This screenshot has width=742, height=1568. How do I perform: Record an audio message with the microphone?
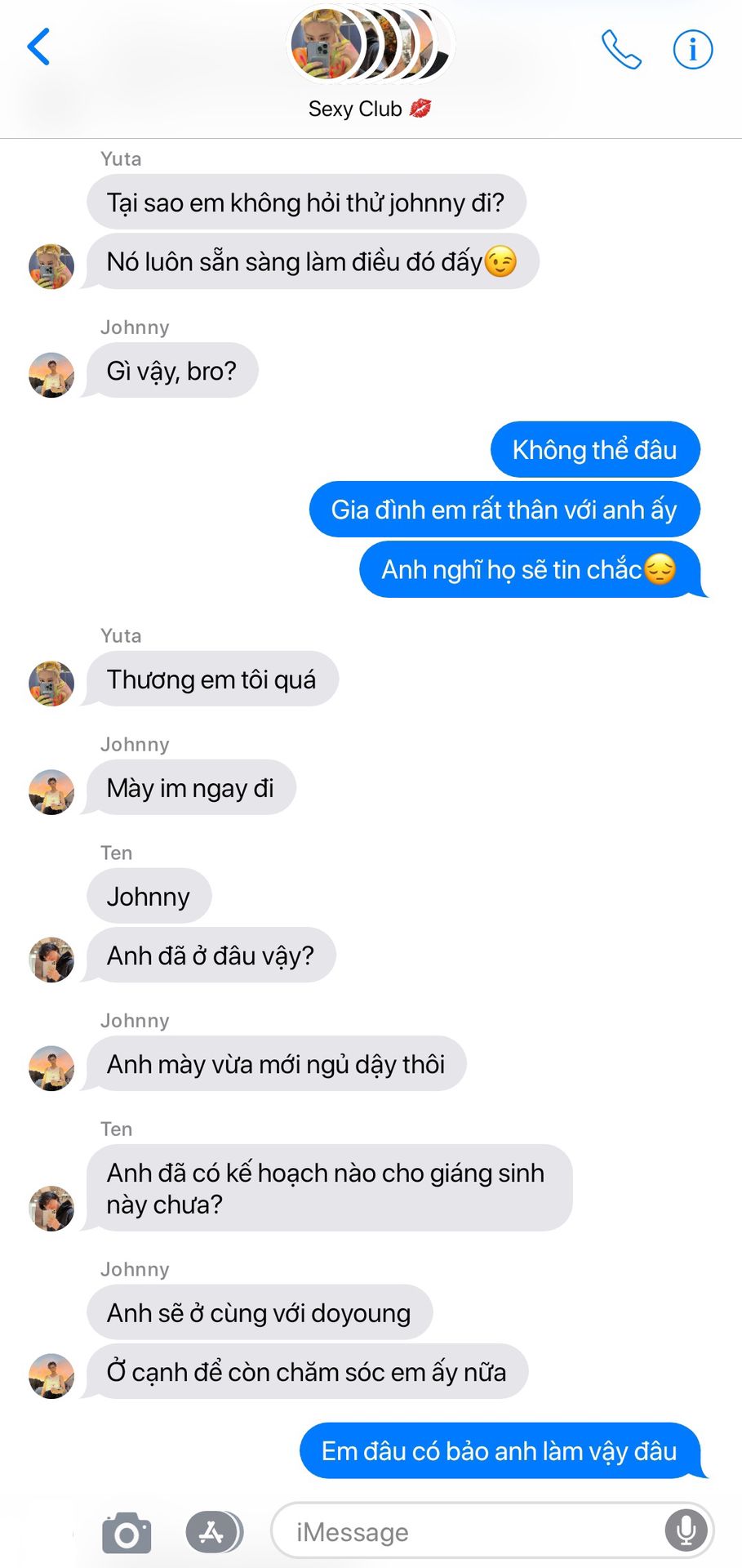click(686, 1531)
